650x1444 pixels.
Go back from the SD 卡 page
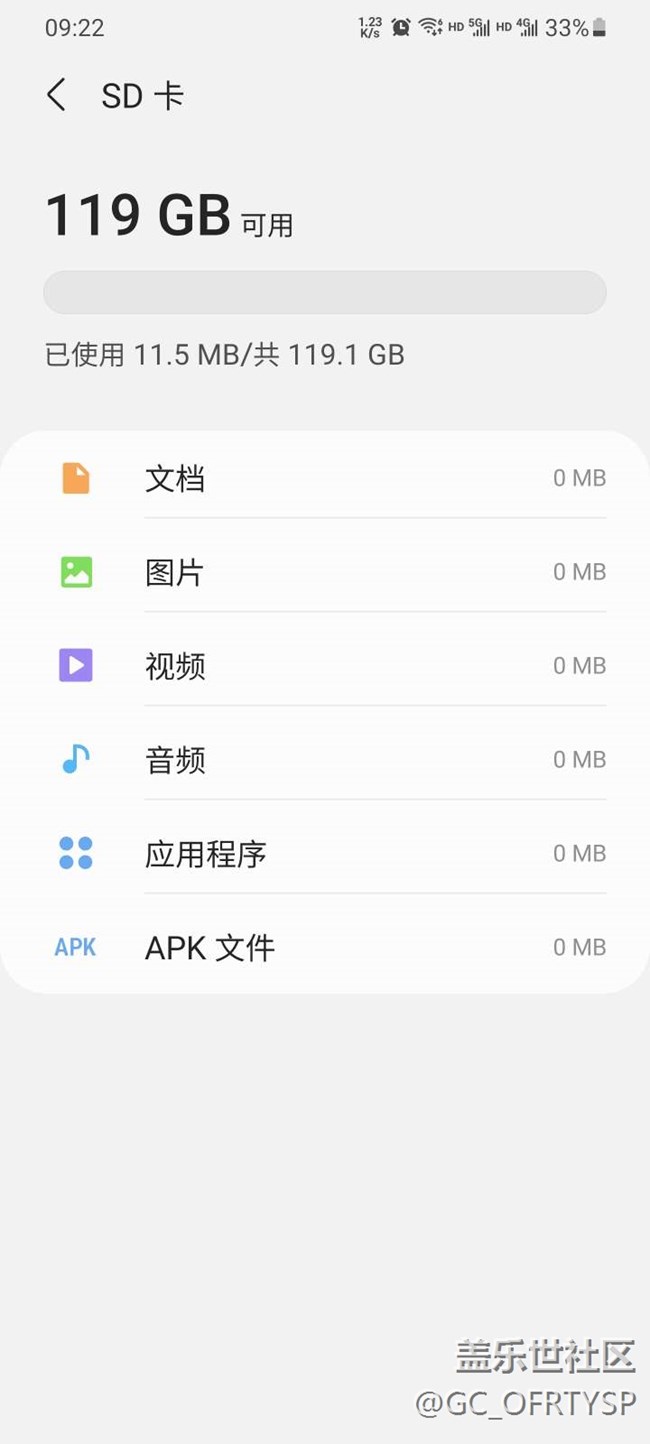[57, 96]
